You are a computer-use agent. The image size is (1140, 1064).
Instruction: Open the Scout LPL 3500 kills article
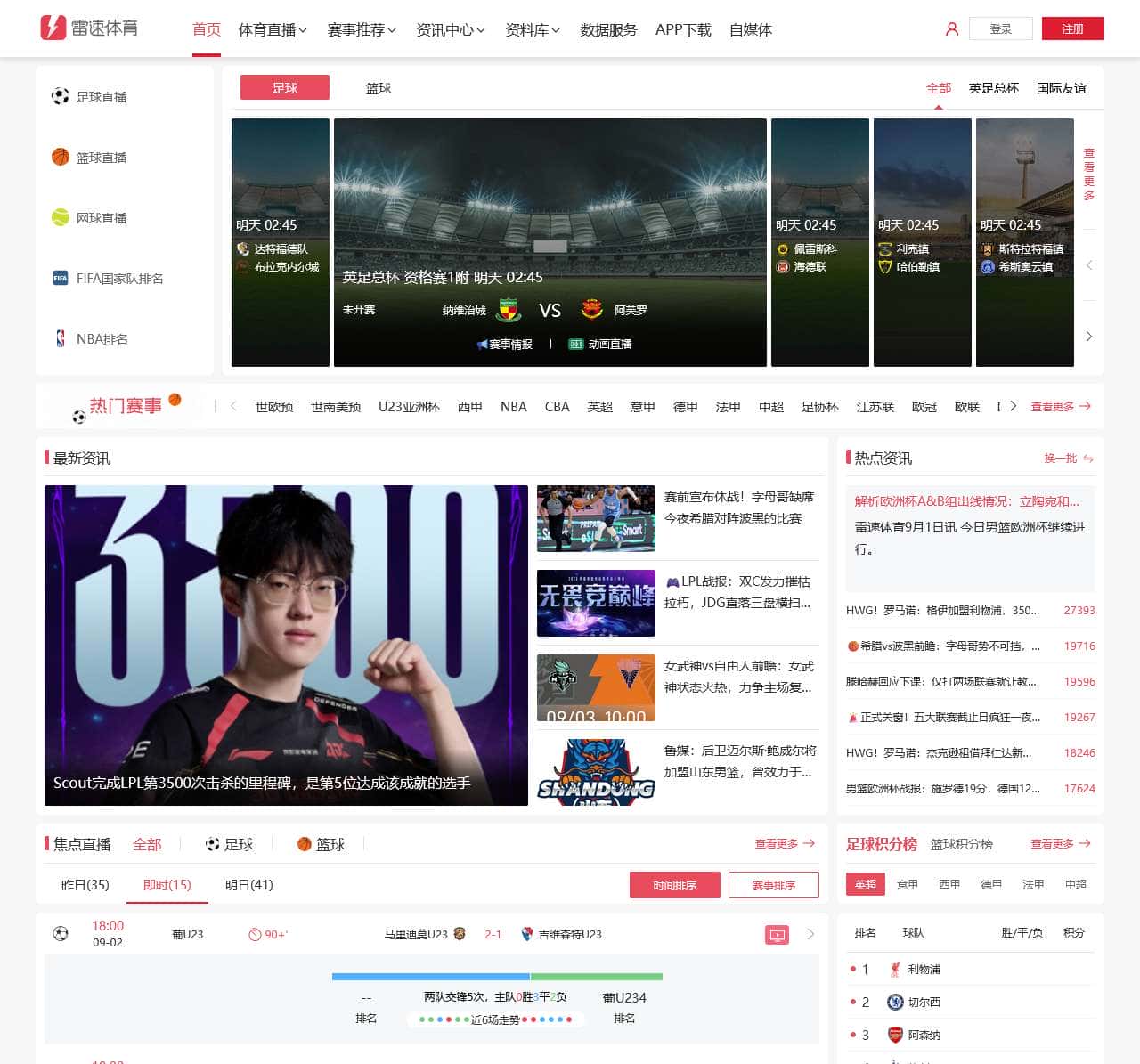tap(286, 645)
